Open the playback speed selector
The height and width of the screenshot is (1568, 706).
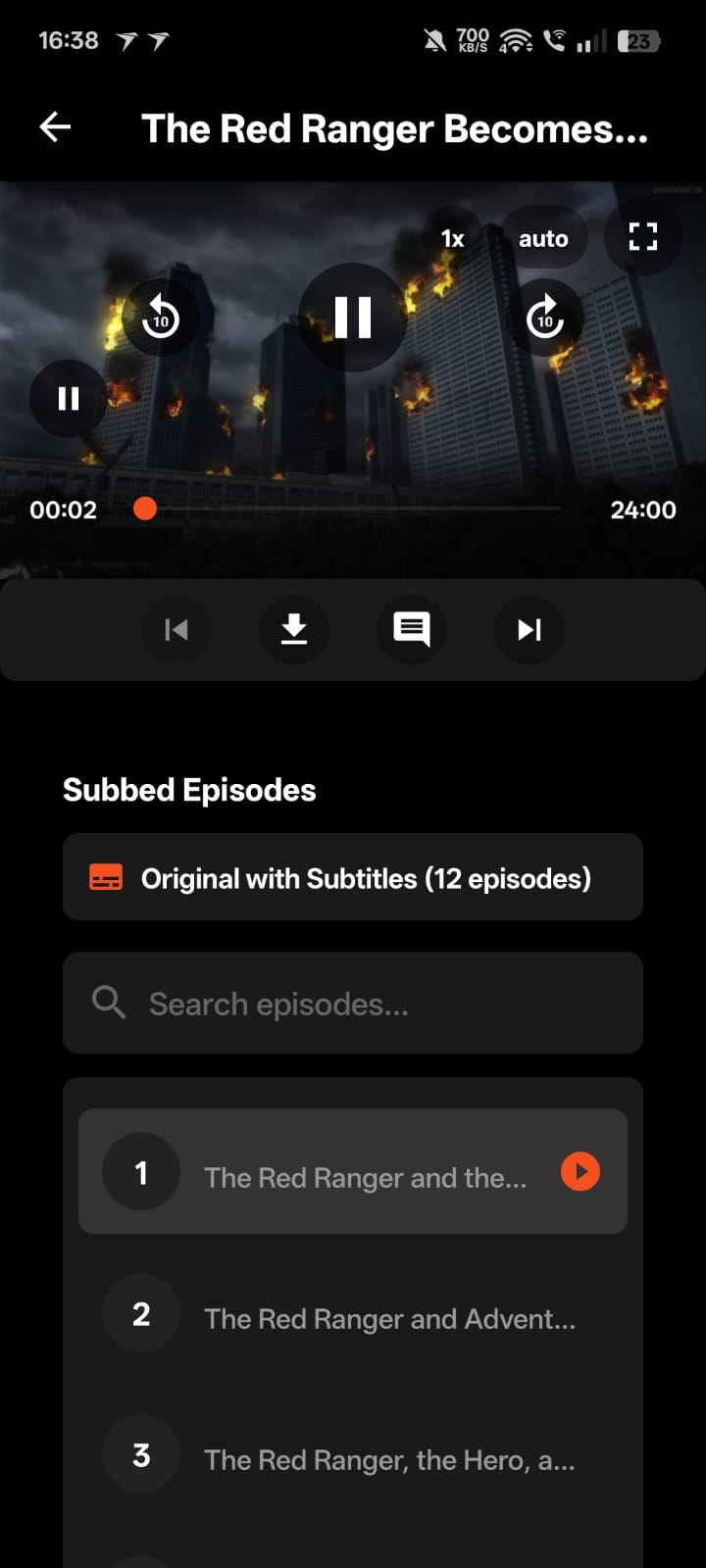pyautogui.click(x=452, y=236)
